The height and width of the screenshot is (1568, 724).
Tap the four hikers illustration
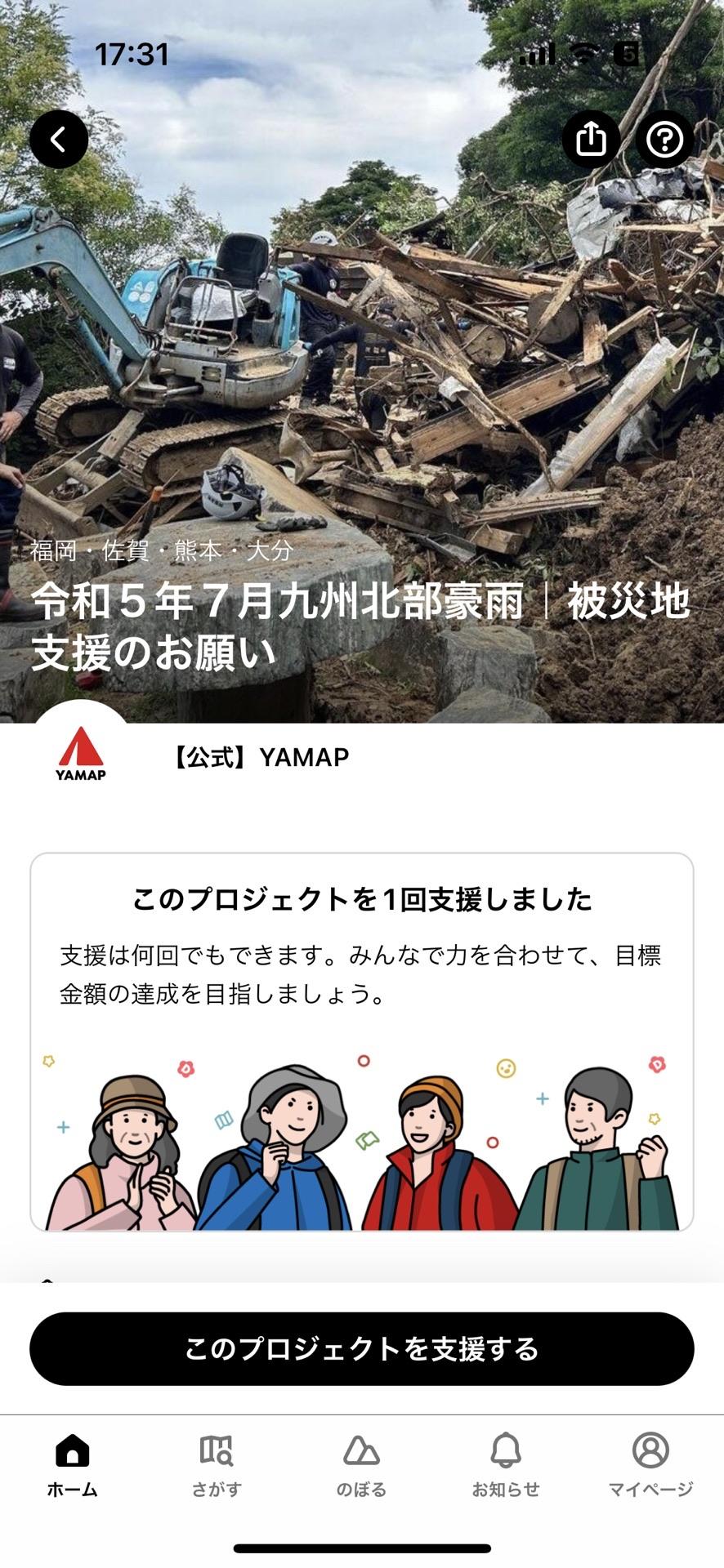(362, 1143)
